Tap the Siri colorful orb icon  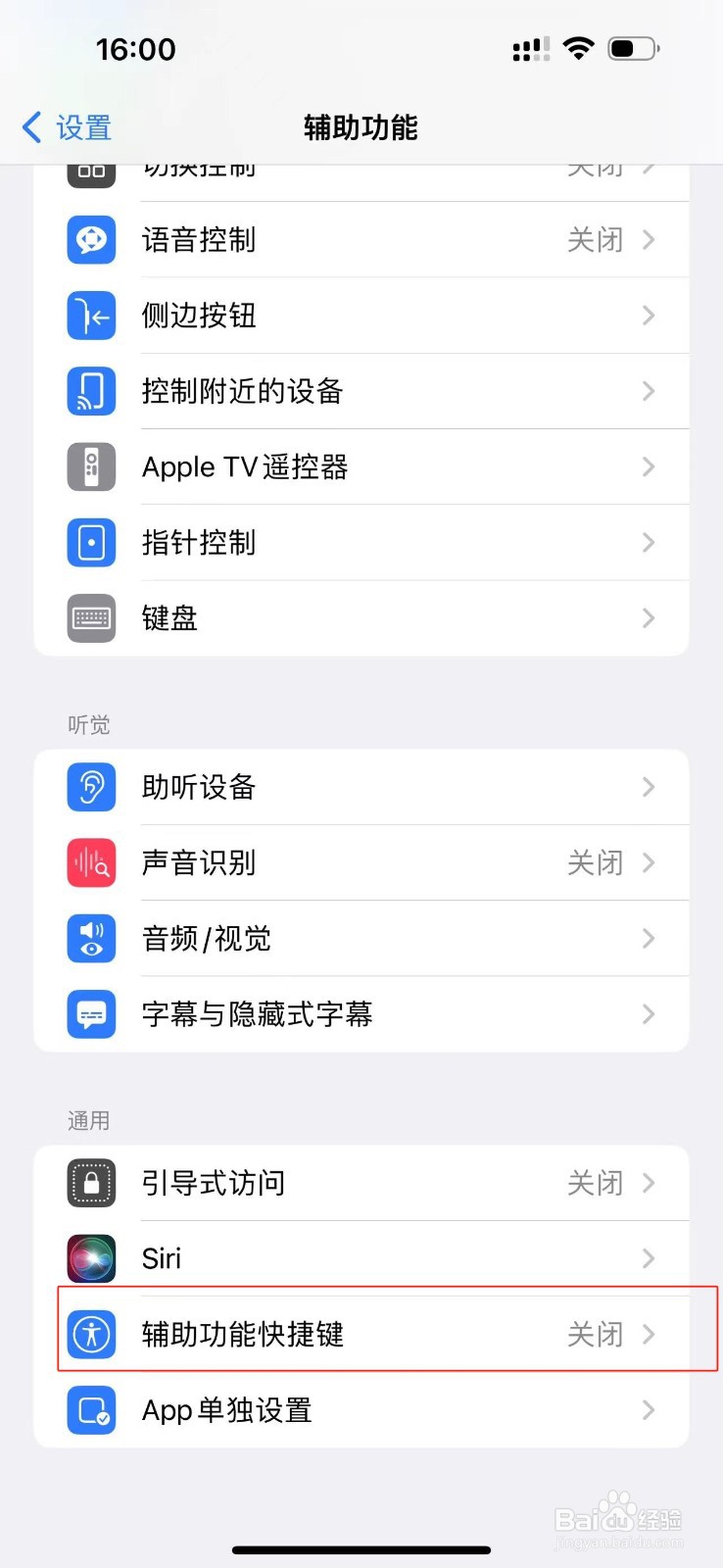(x=90, y=1257)
